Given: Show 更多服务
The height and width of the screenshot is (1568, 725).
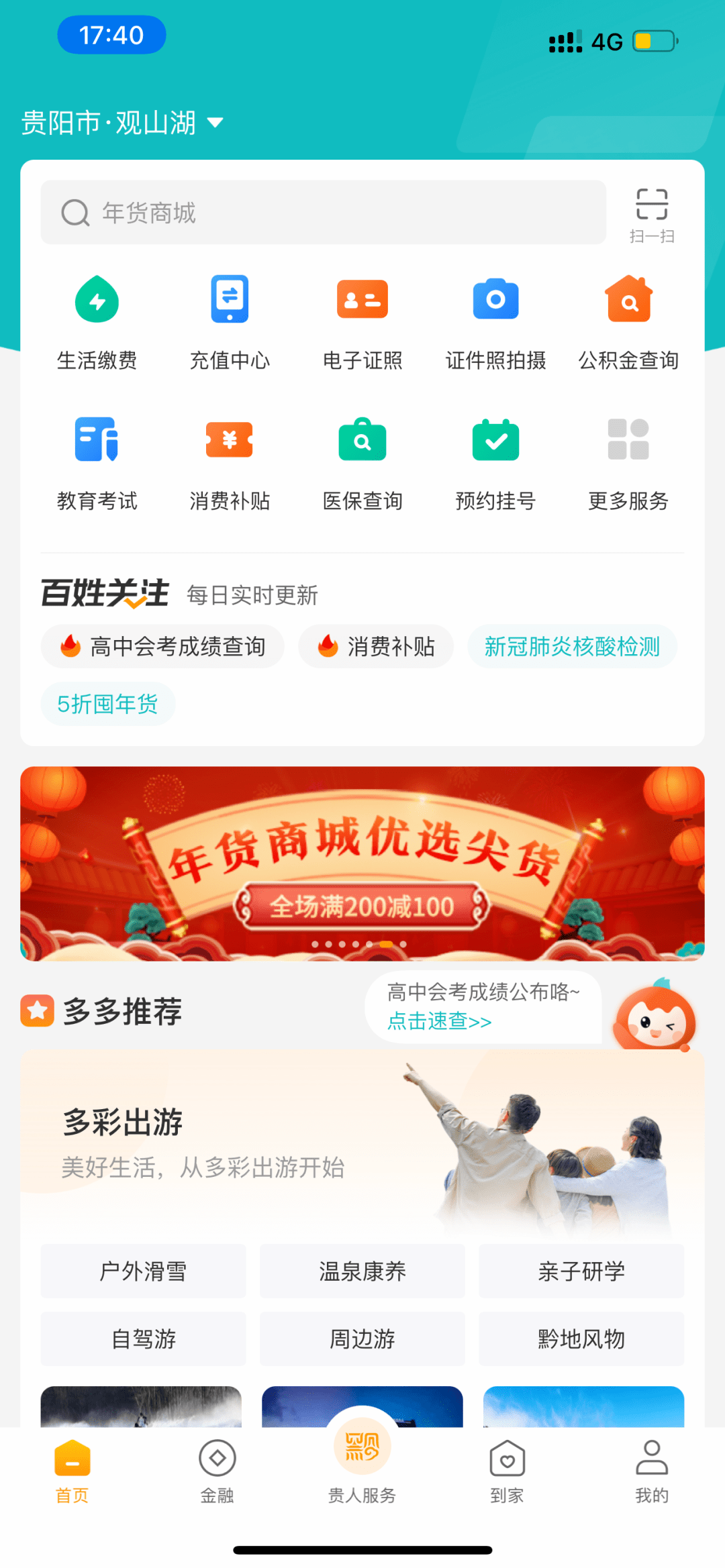Looking at the screenshot, I should (x=628, y=464).
